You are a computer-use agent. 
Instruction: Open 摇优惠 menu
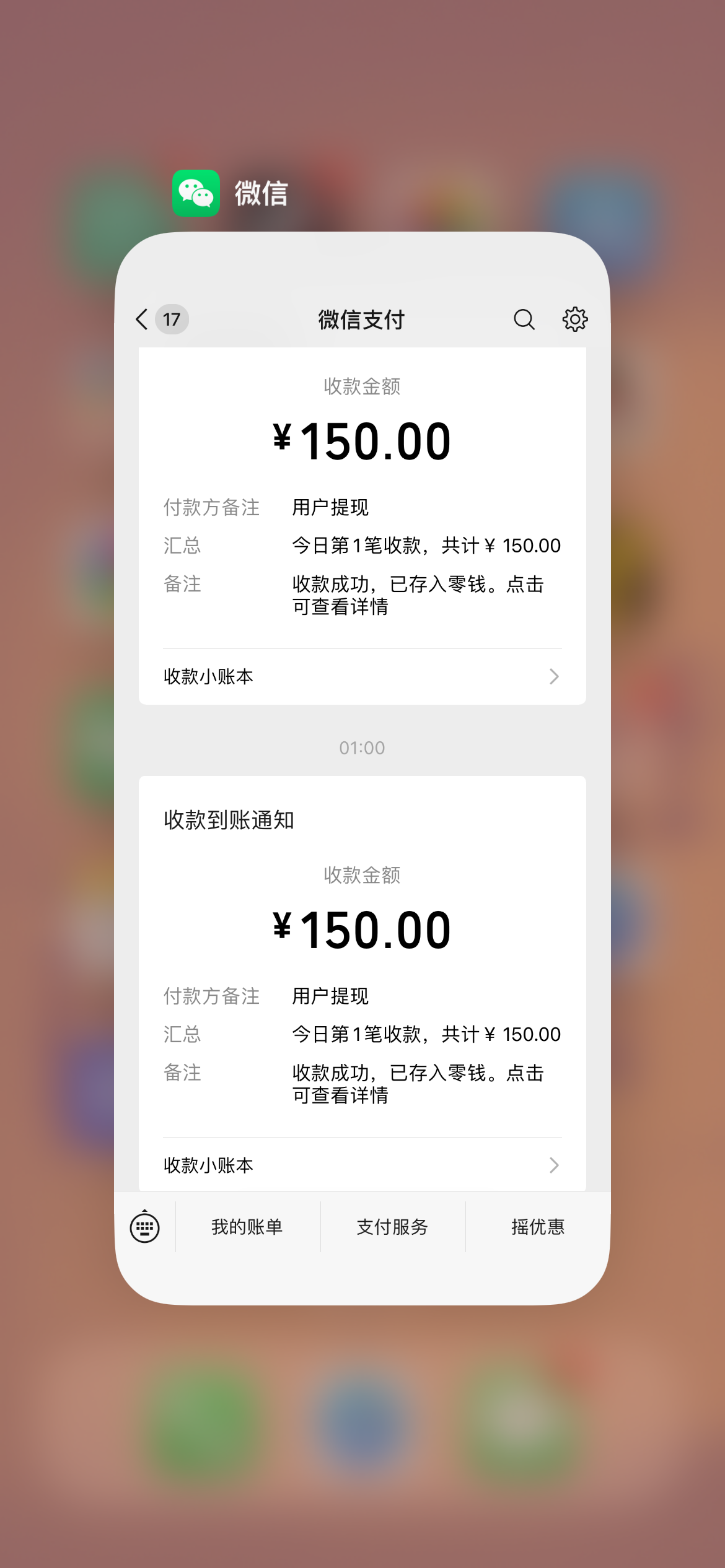pyautogui.click(x=538, y=1227)
